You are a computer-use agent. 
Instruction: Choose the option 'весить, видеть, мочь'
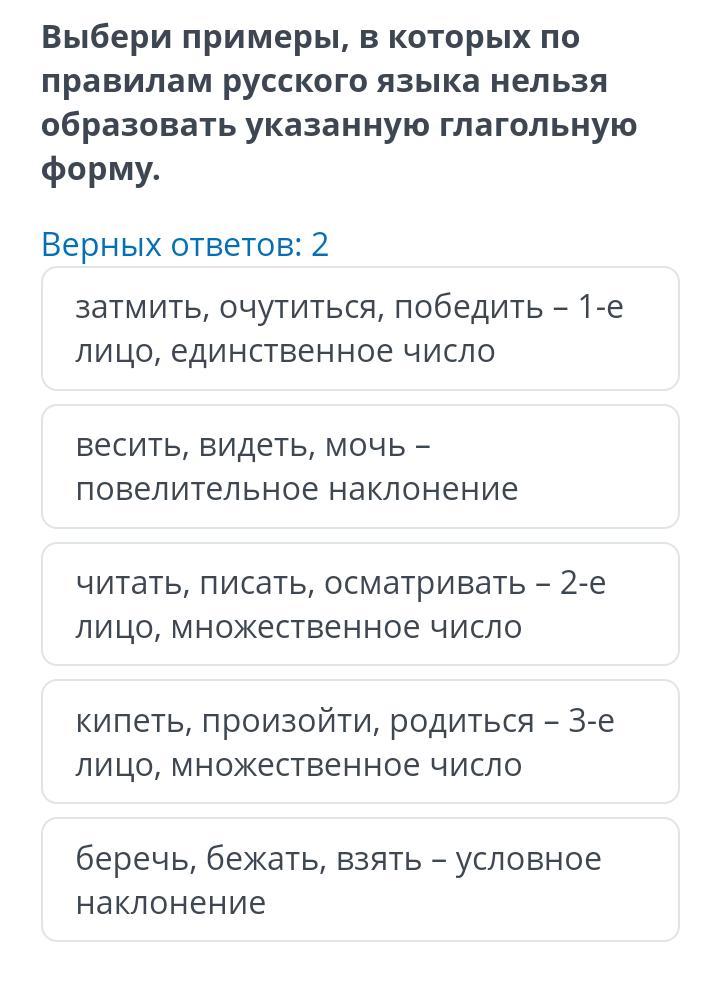pyautogui.click(x=360, y=467)
